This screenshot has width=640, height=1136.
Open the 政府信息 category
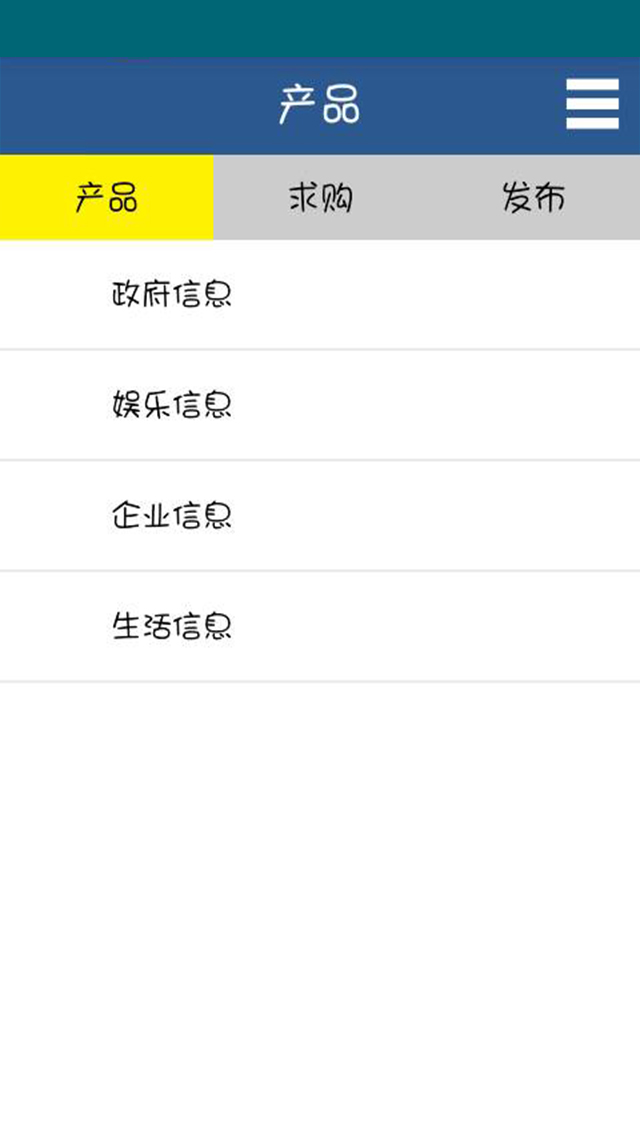point(320,295)
